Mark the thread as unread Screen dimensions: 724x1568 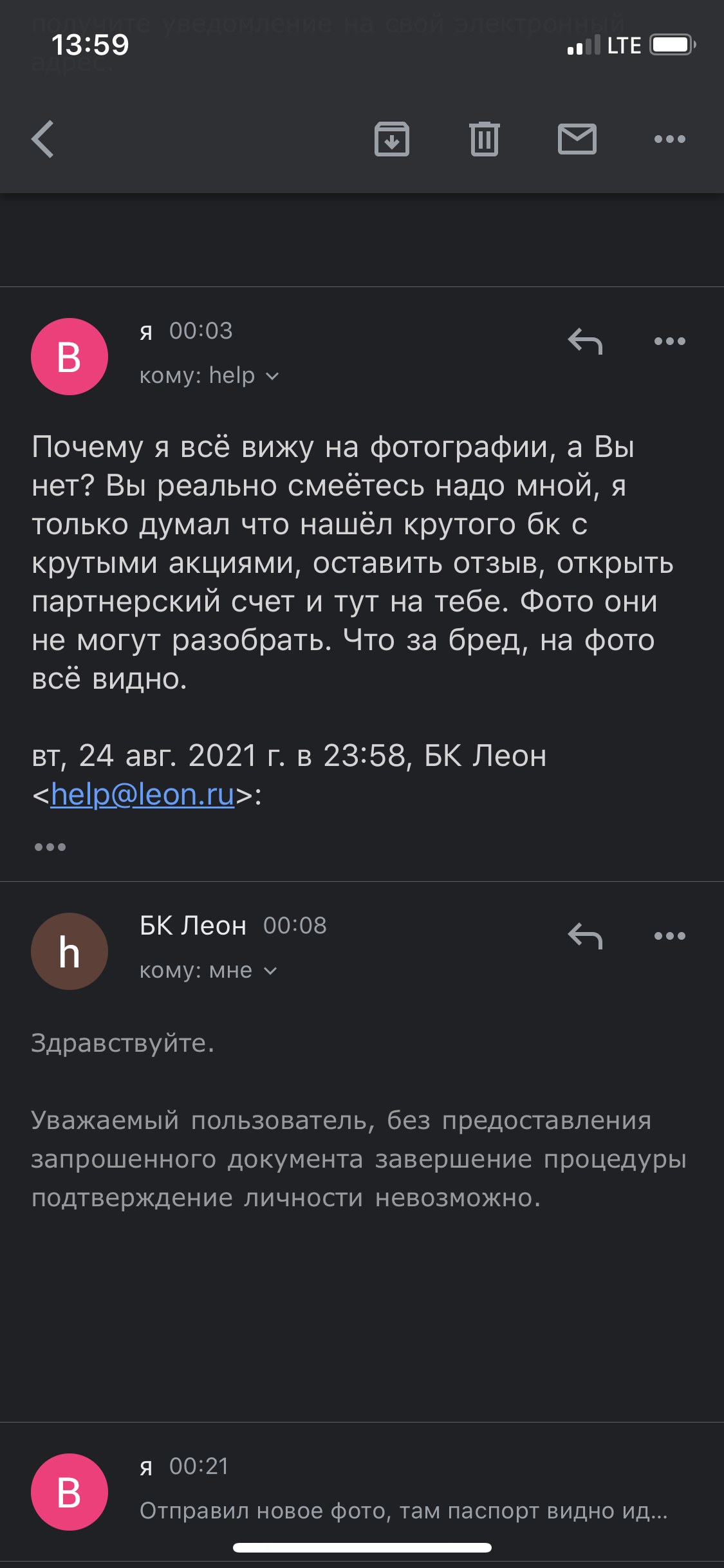(577, 139)
